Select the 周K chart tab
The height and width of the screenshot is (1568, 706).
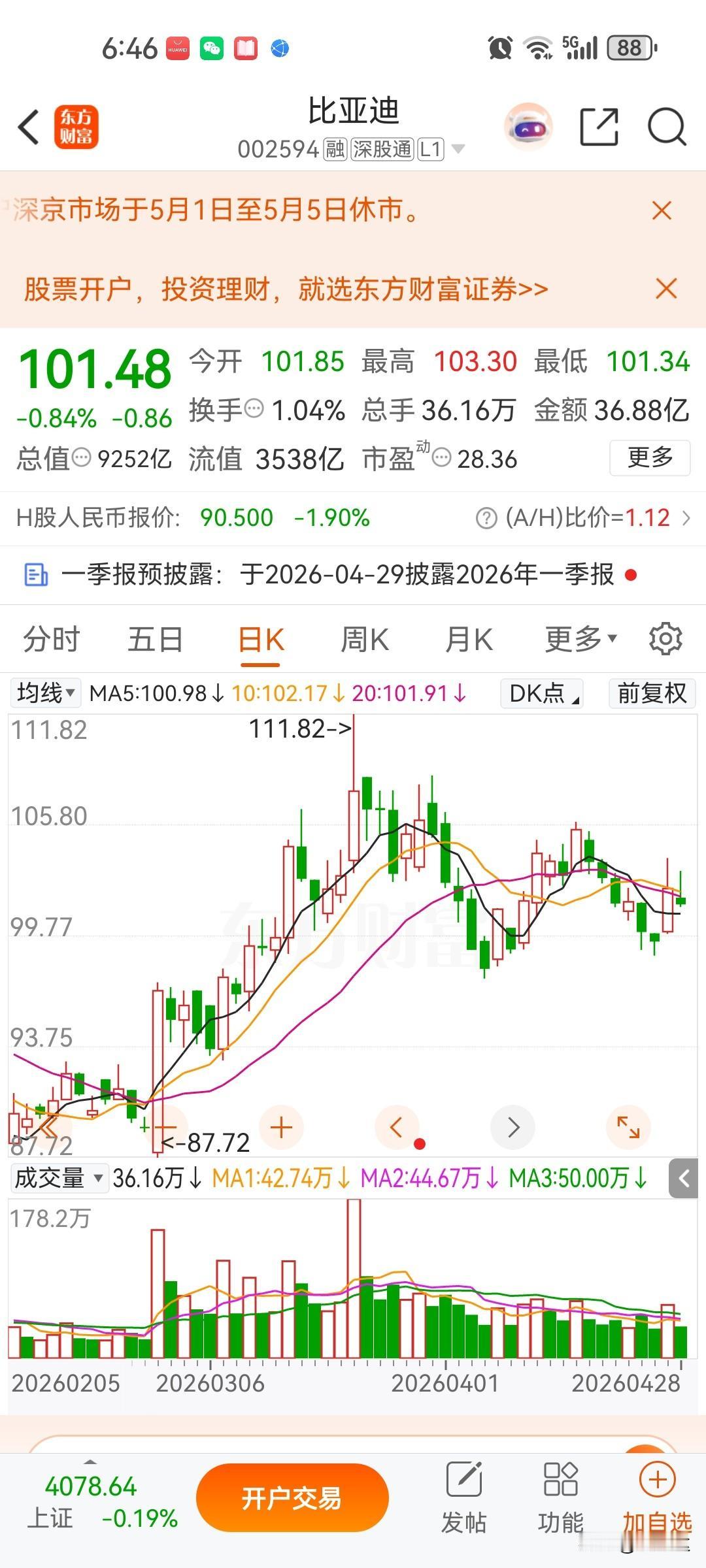click(365, 639)
